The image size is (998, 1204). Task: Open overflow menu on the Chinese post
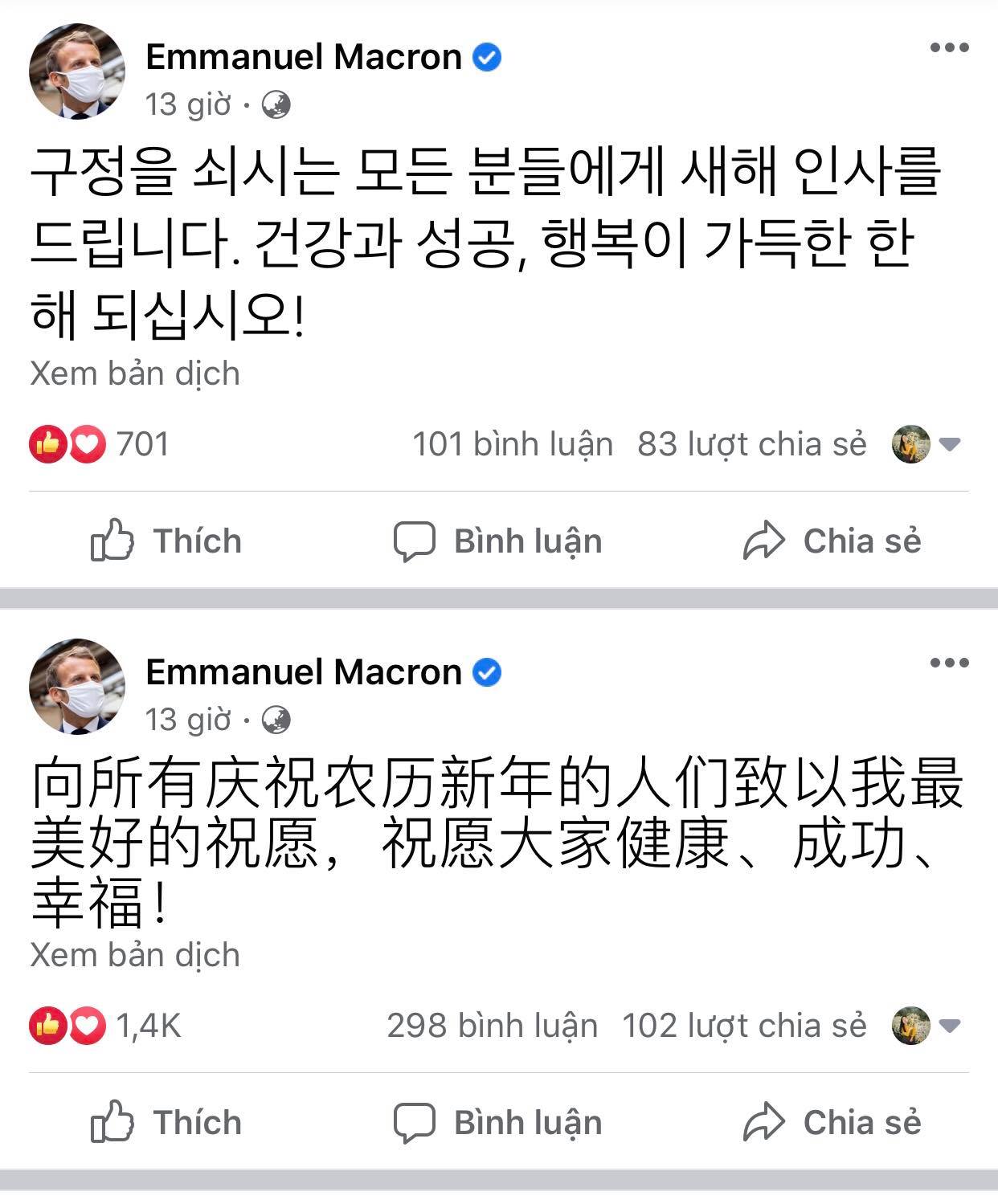point(949,663)
